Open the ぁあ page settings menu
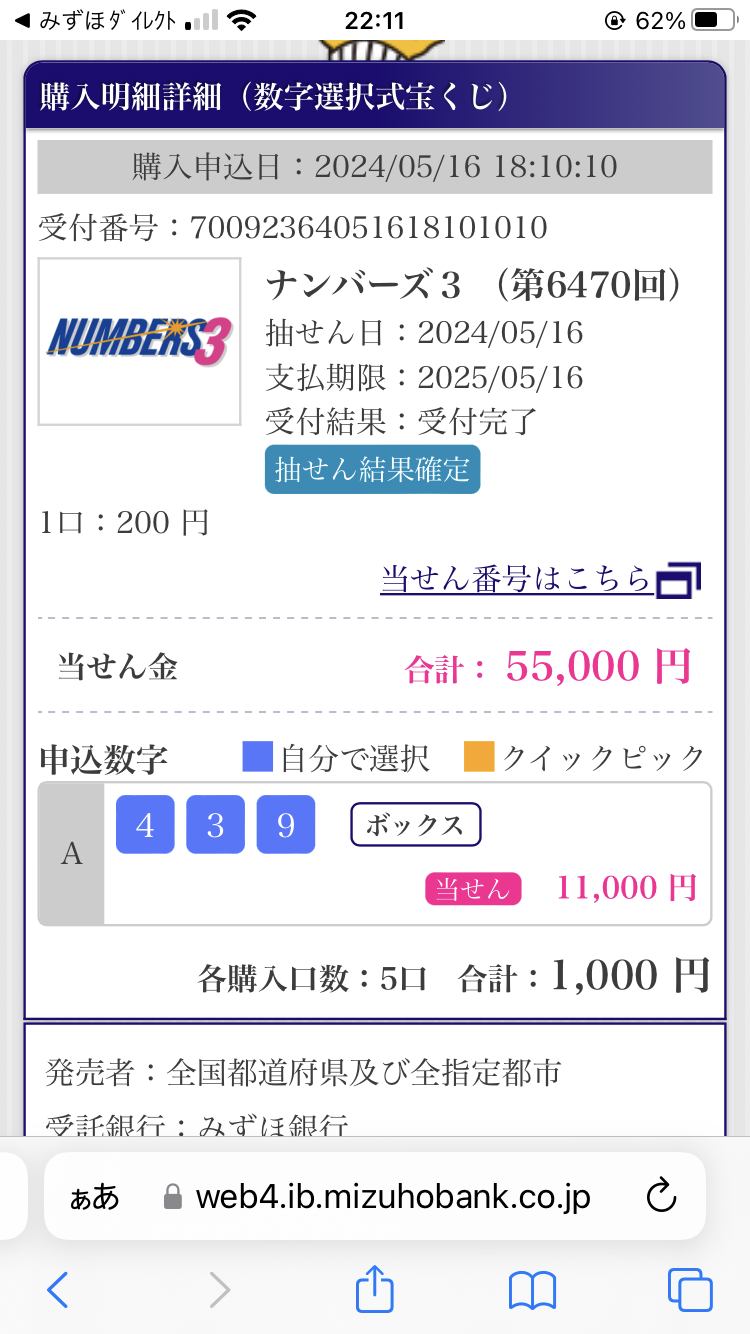Image resolution: width=750 pixels, height=1334 pixels. tap(94, 1197)
